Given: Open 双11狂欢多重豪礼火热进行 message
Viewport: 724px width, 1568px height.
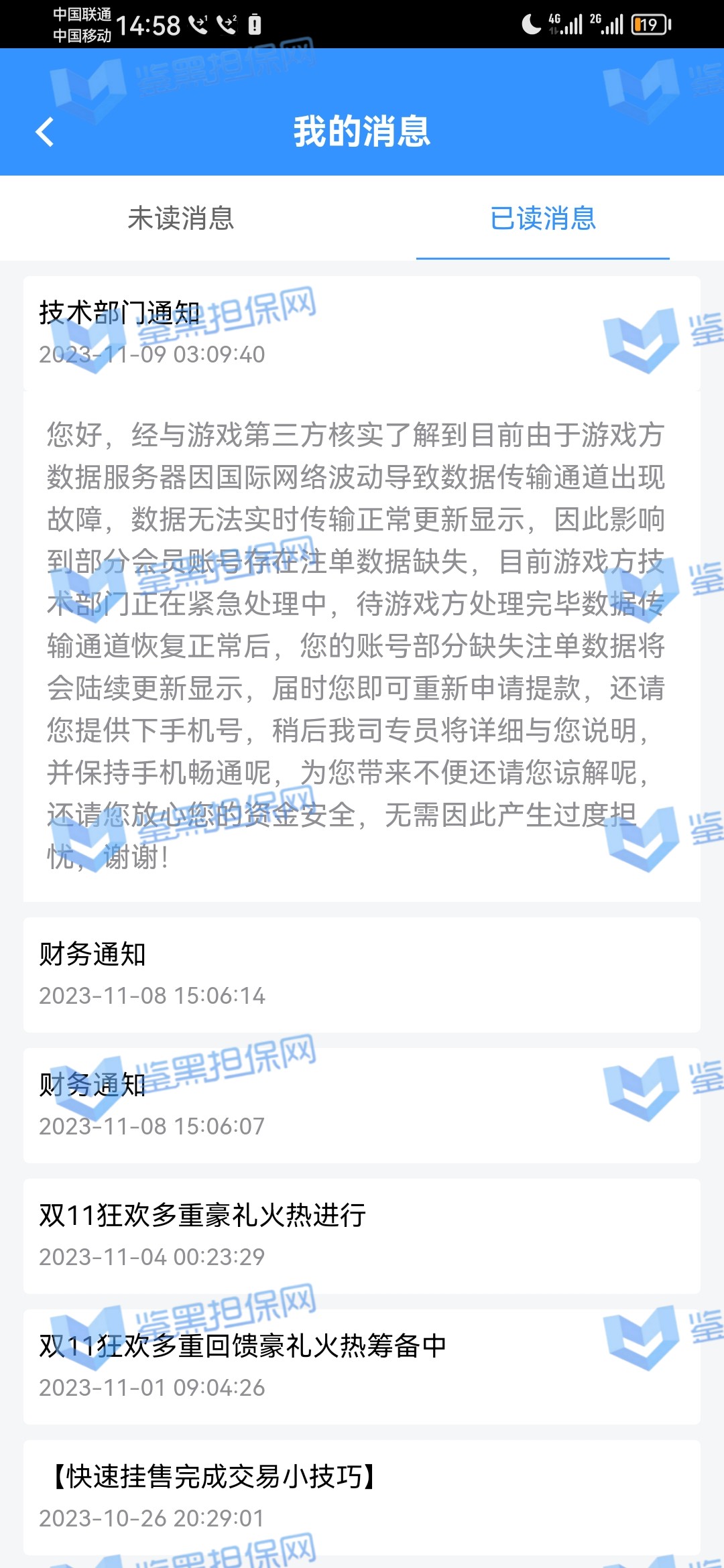Looking at the screenshot, I should pyautogui.click(x=362, y=1236).
